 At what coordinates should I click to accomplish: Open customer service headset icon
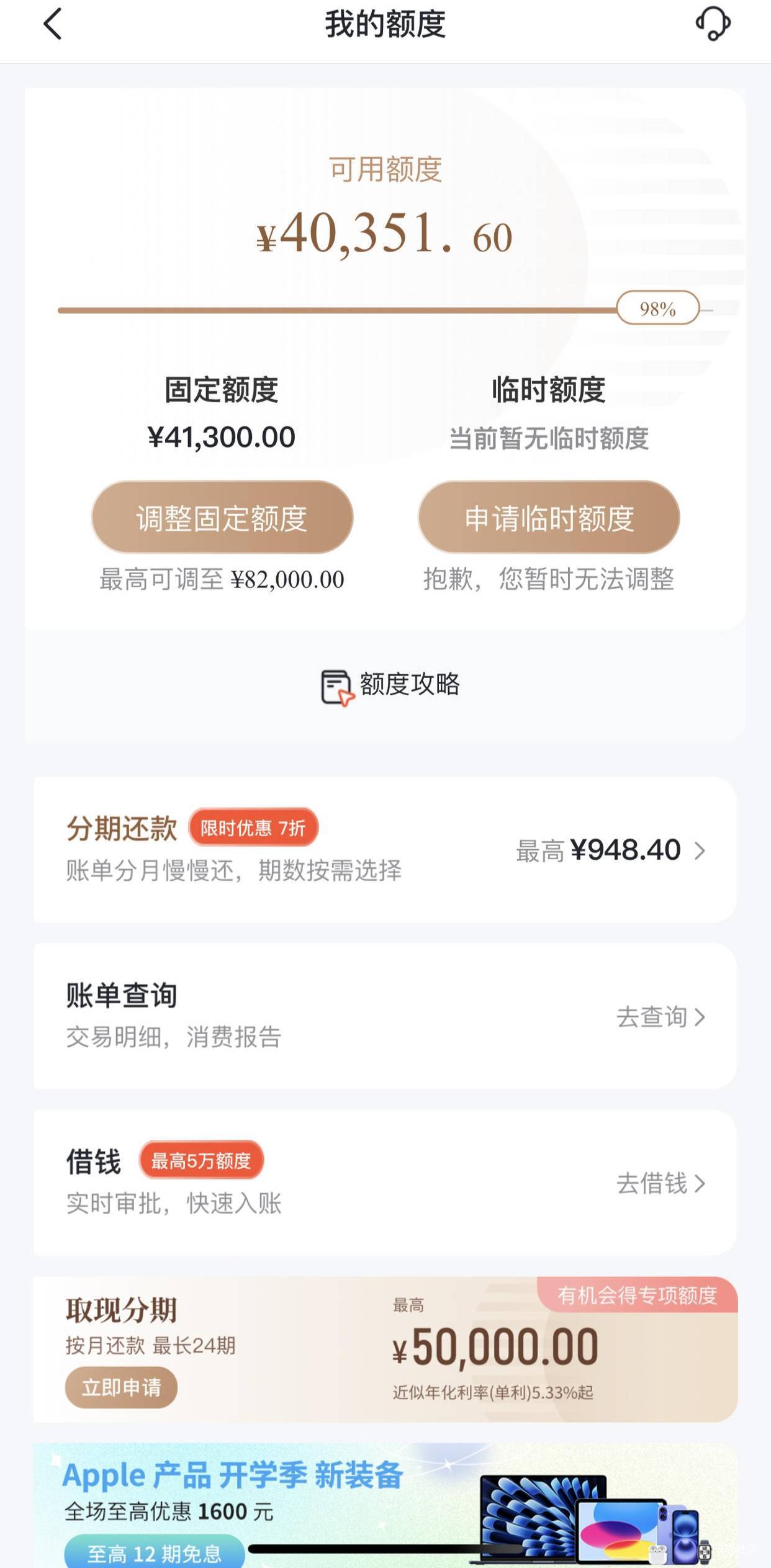click(713, 25)
